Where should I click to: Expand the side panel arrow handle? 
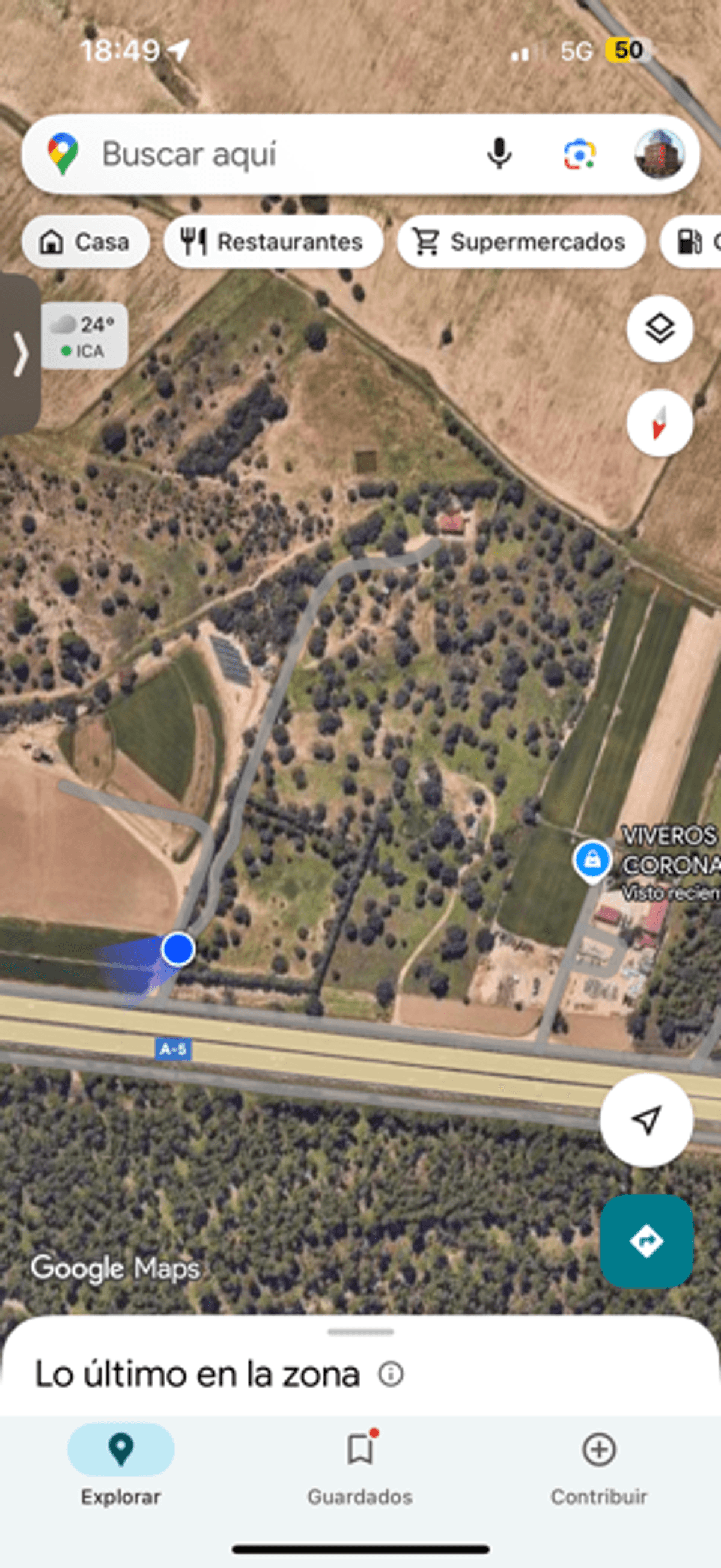[20, 354]
